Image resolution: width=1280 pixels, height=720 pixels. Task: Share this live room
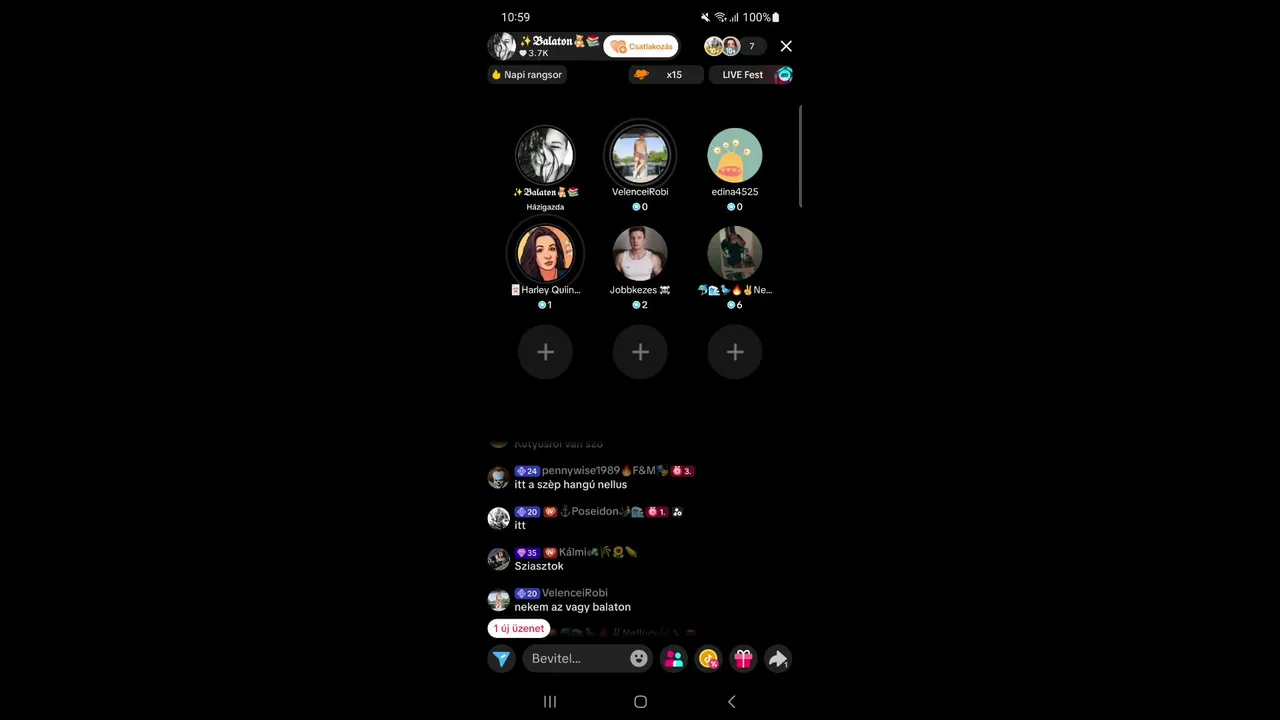[777, 658]
